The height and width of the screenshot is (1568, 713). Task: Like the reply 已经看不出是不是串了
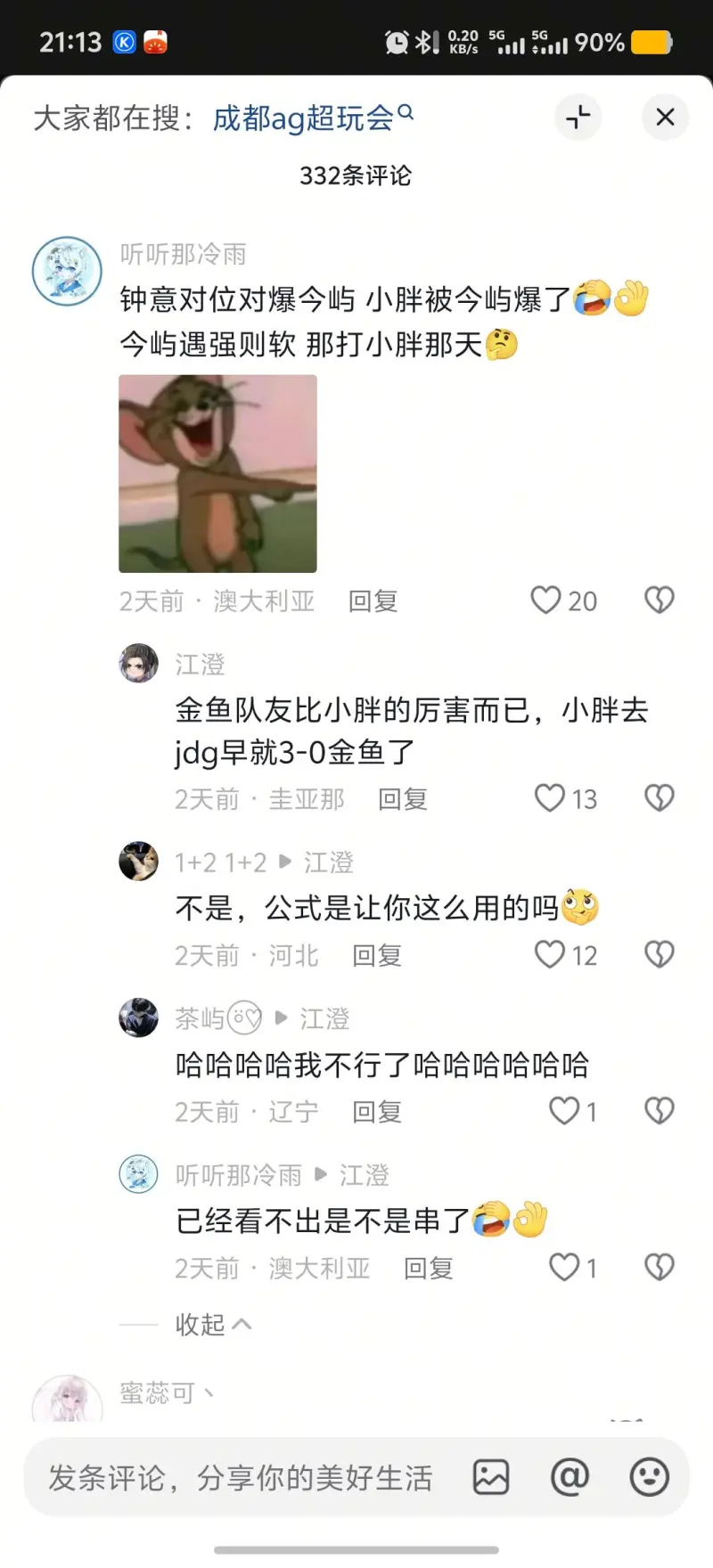pyautogui.click(x=564, y=1267)
